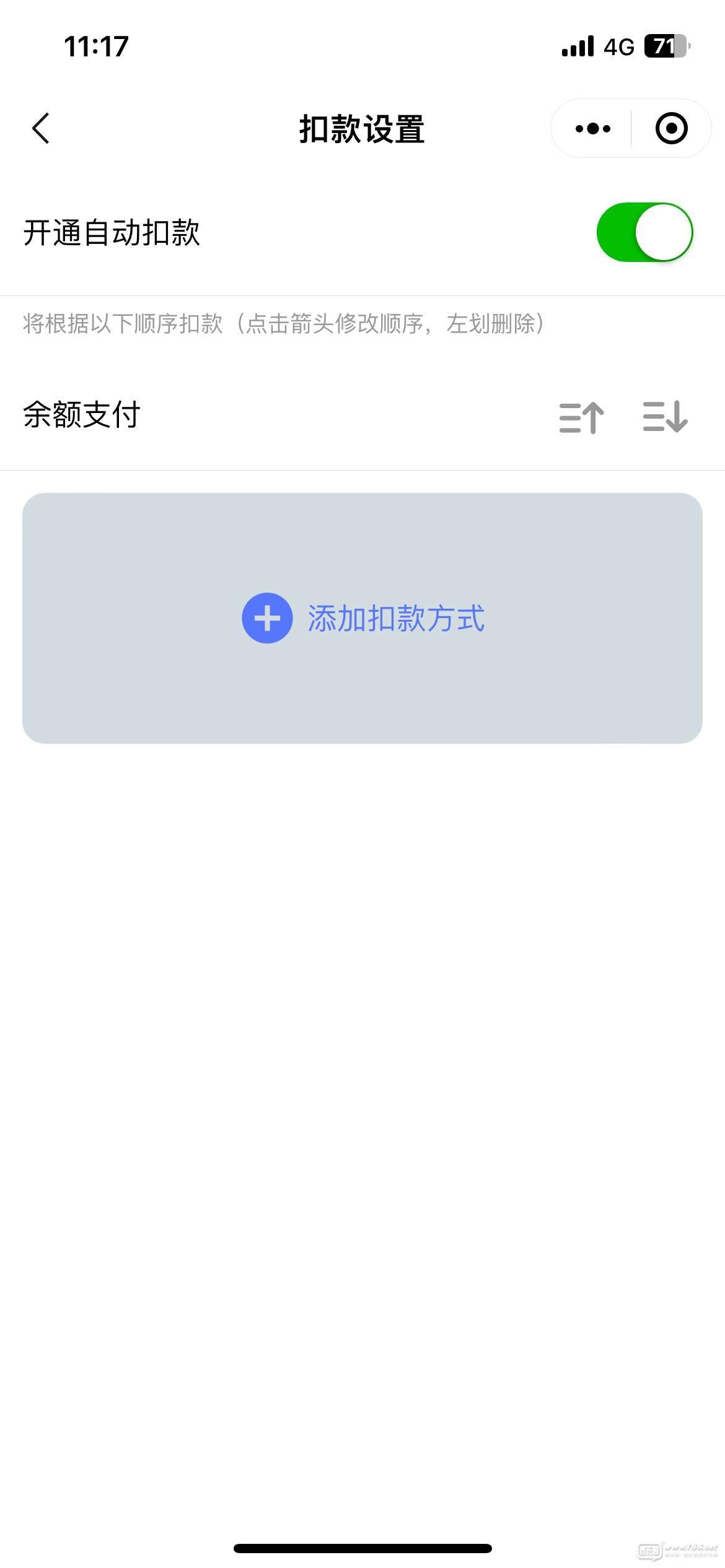Move 余额支付 down in the deduction order
This screenshot has height=1568, width=725.
[x=665, y=417]
